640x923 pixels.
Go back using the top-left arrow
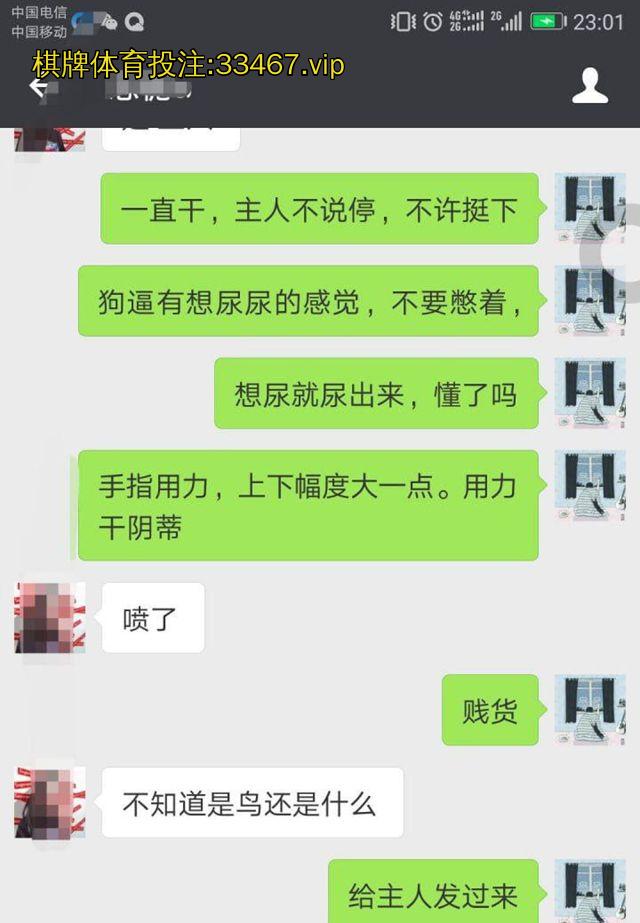tap(38, 88)
